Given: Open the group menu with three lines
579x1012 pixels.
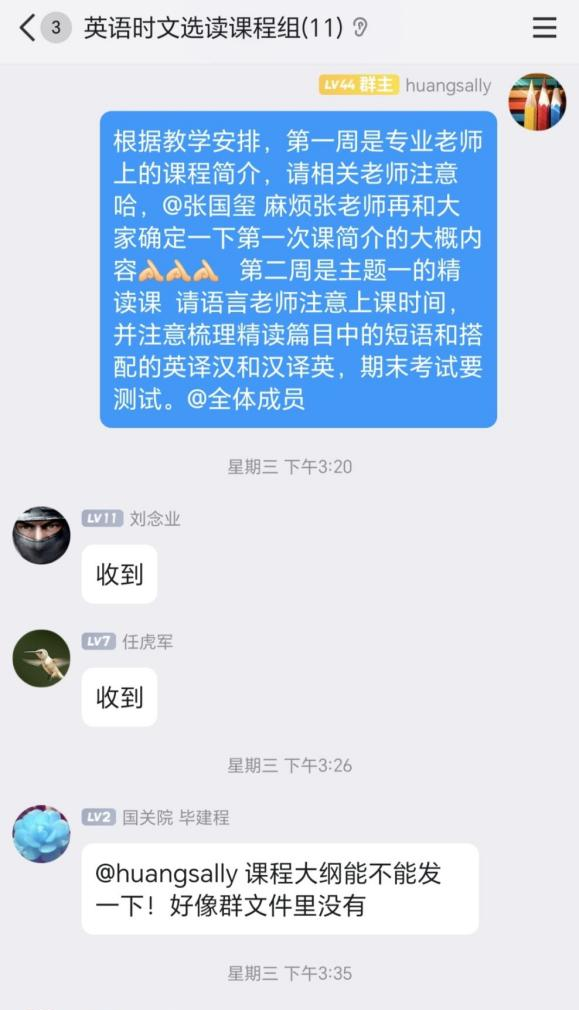Looking at the screenshot, I should [x=544, y=28].
